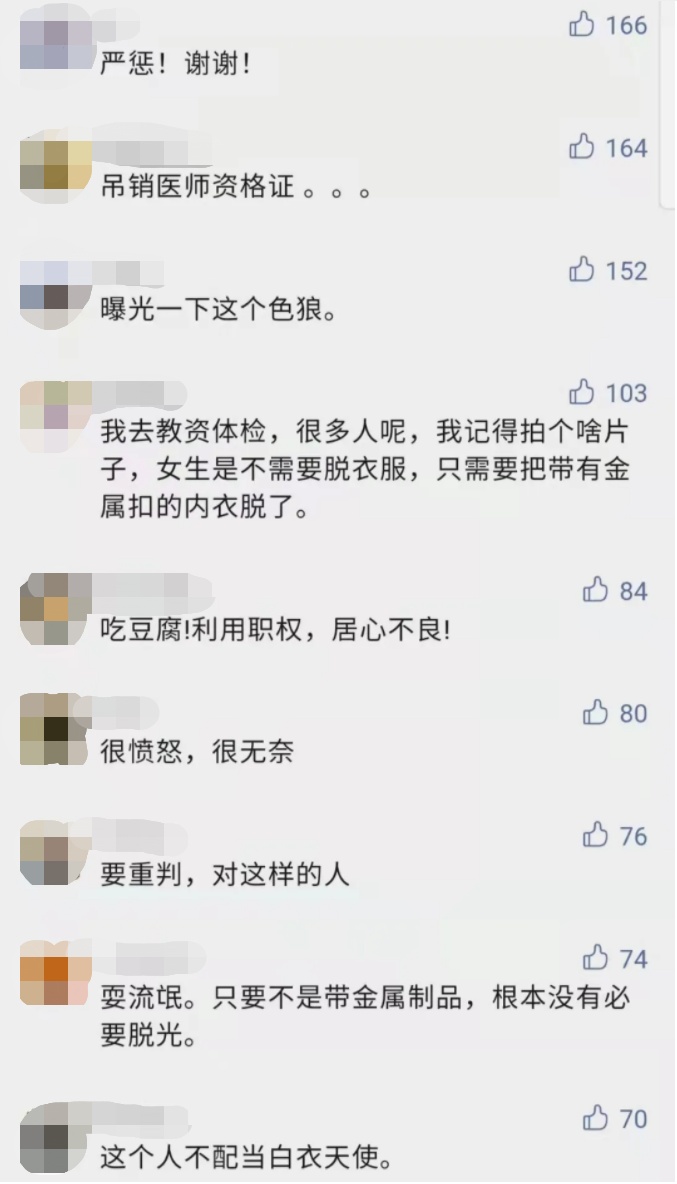Viewport: 677px width, 1184px height.
Task: Like the comment about 吊销医师资格证
Action: (x=582, y=148)
